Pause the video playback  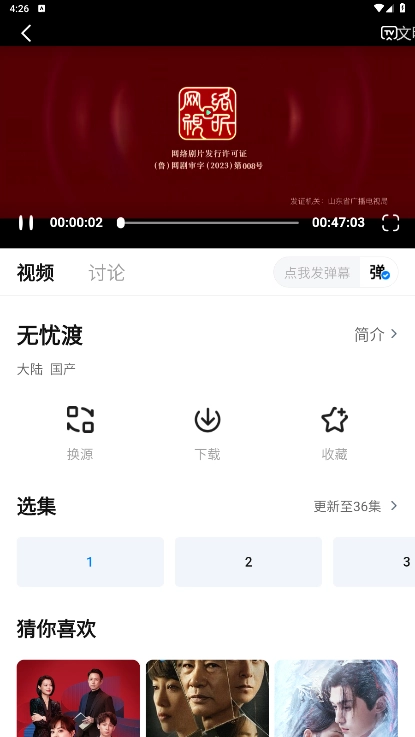click(x=26, y=222)
